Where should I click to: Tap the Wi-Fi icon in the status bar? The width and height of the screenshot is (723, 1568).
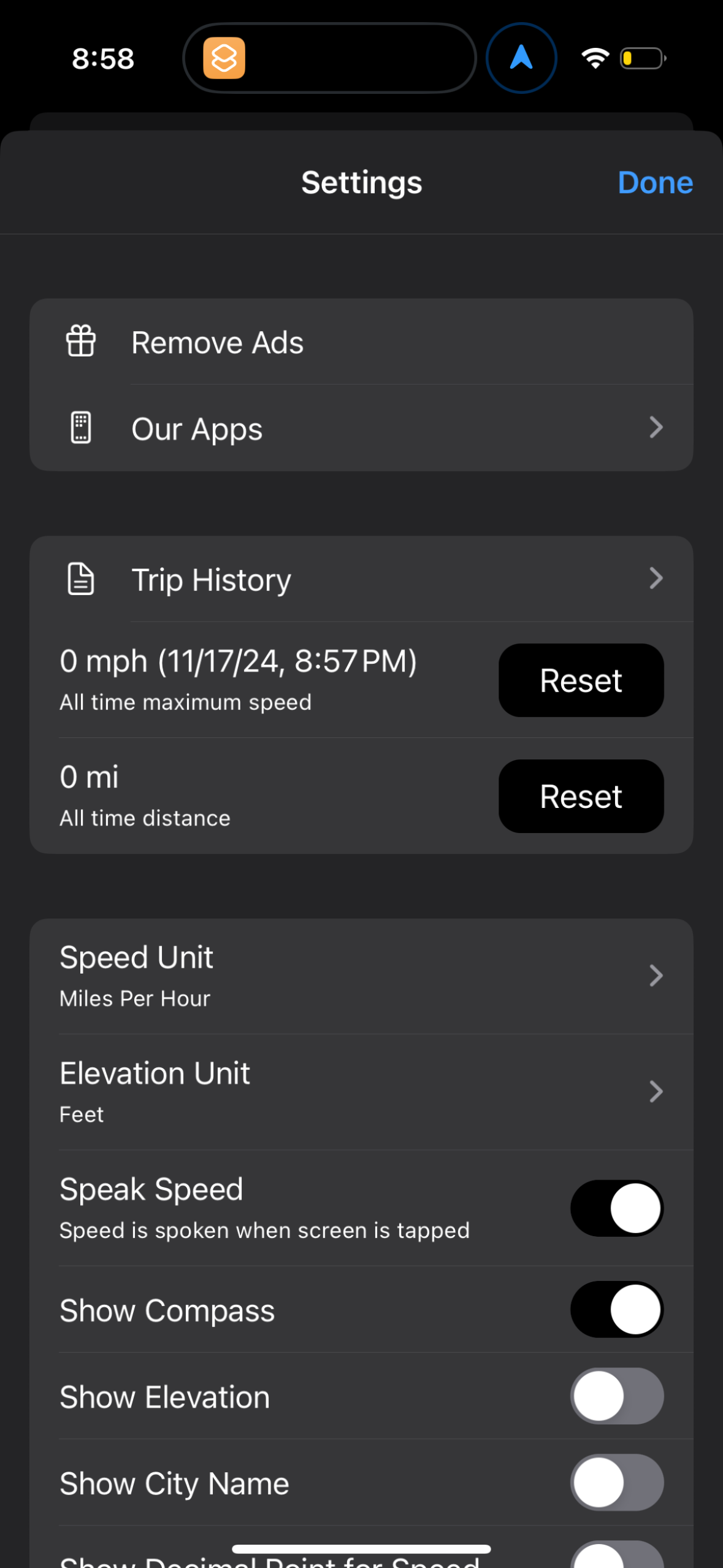point(594,57)
